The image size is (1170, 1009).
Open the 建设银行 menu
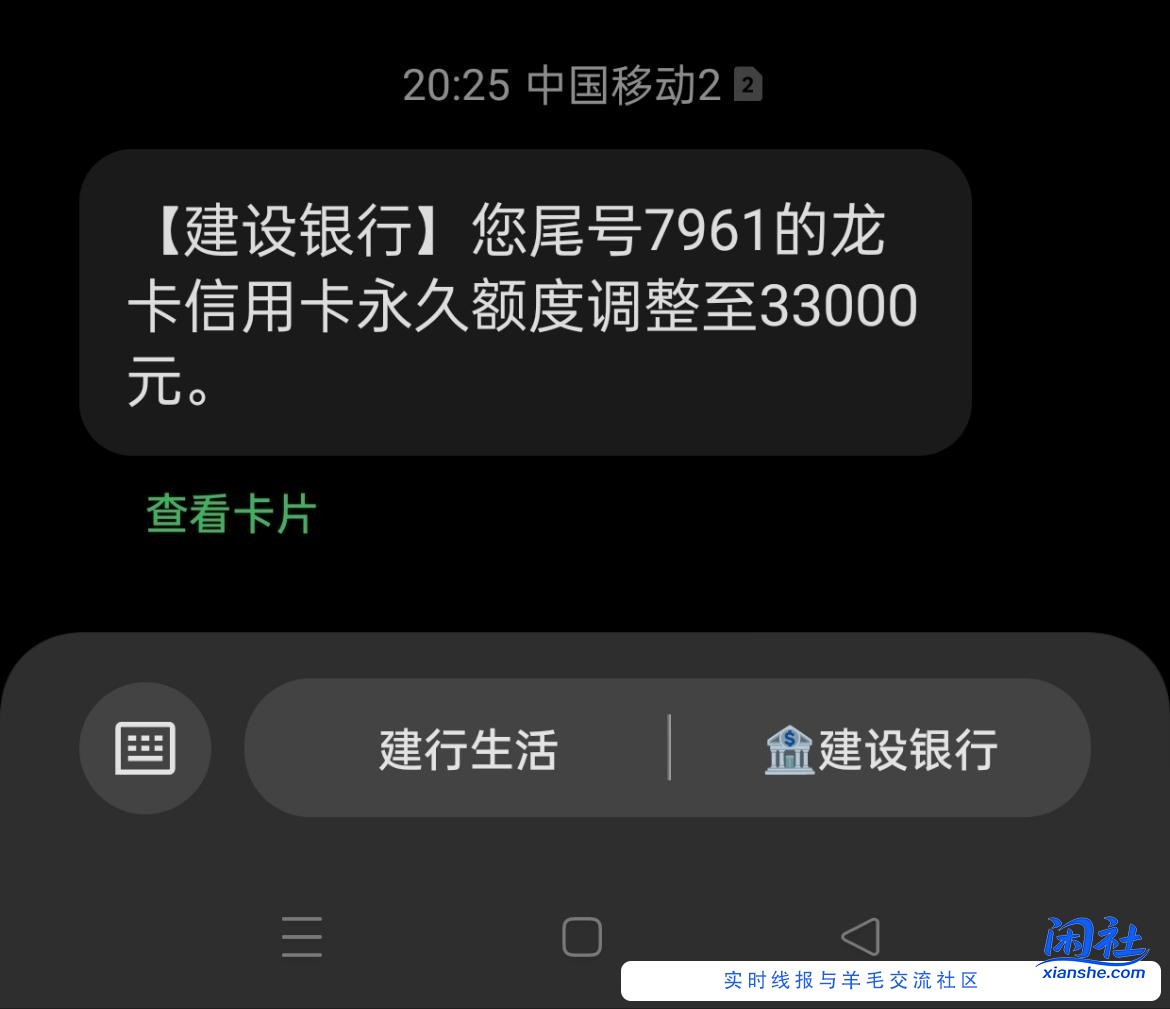(881, 749)
